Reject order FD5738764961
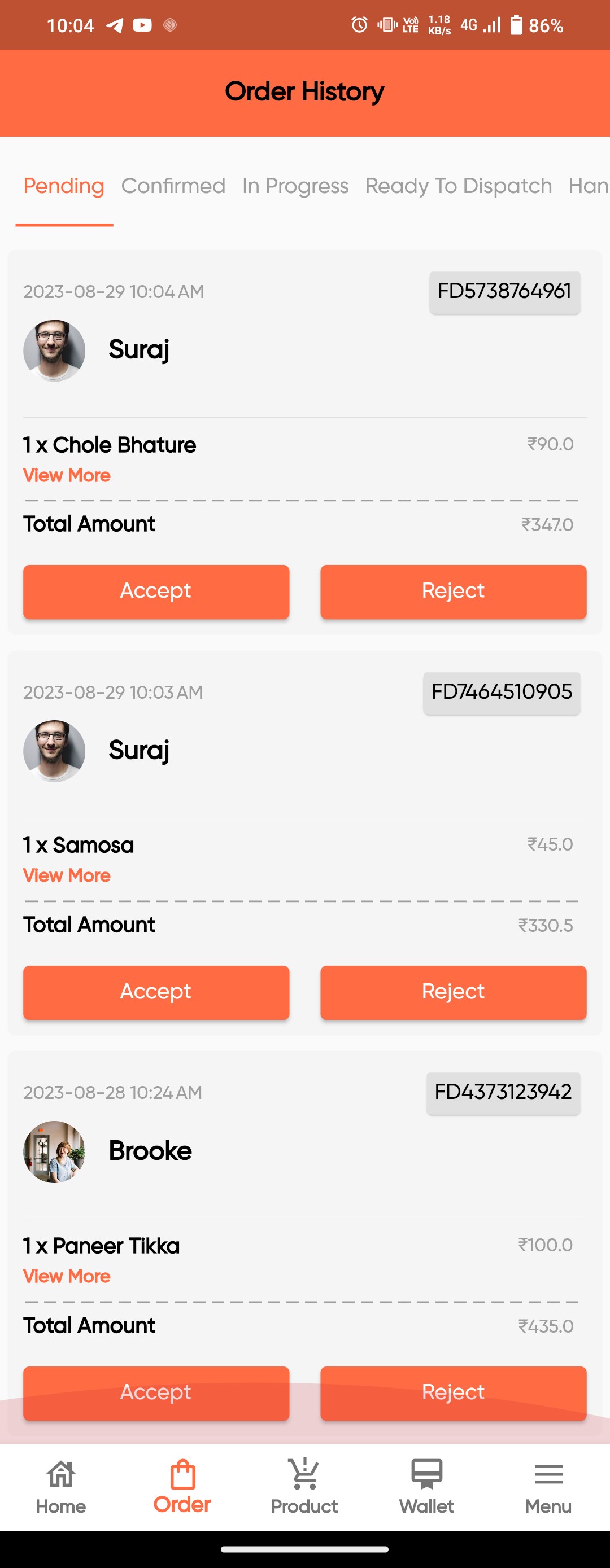Image resolution: width=610 pixels, height=1568 pixels. 453,592
